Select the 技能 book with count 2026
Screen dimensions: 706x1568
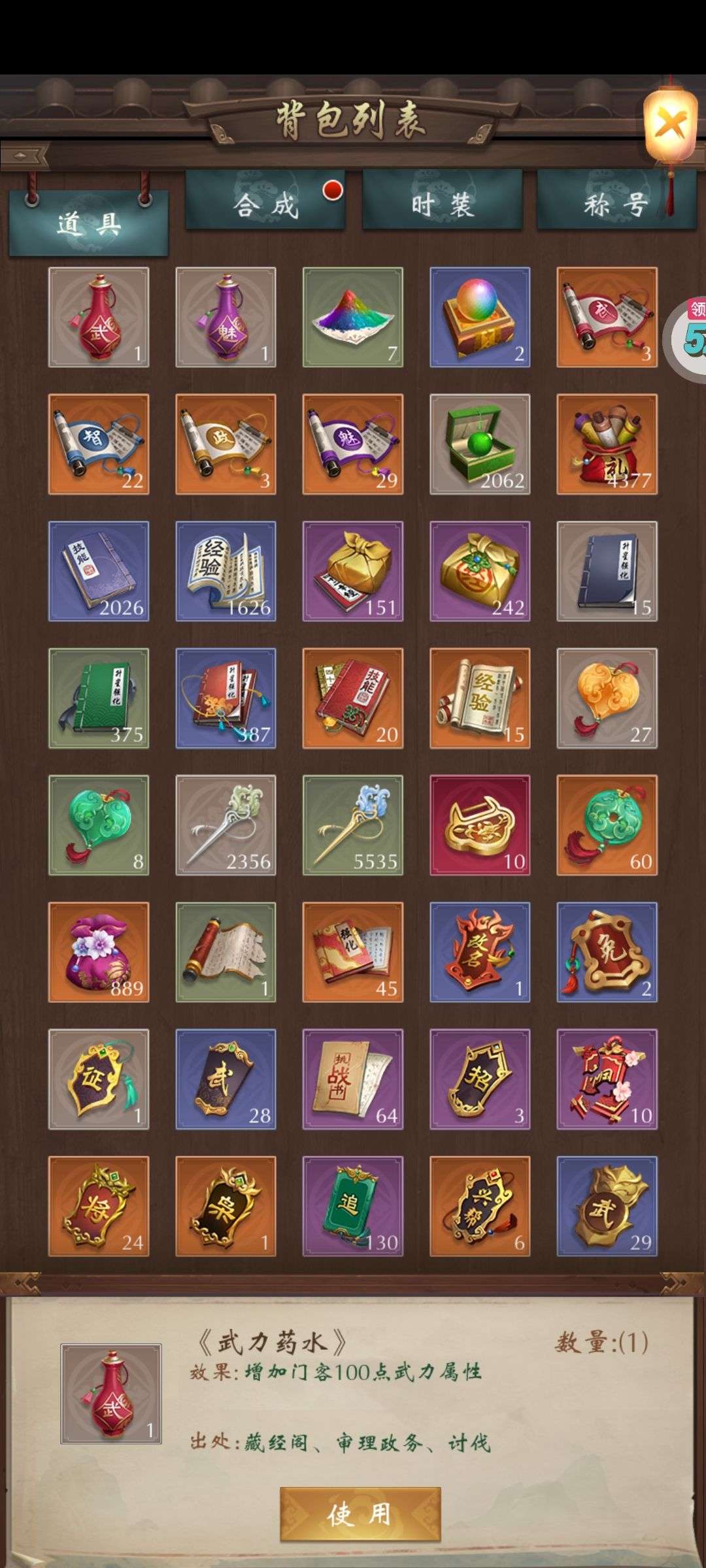coord(99,571)
